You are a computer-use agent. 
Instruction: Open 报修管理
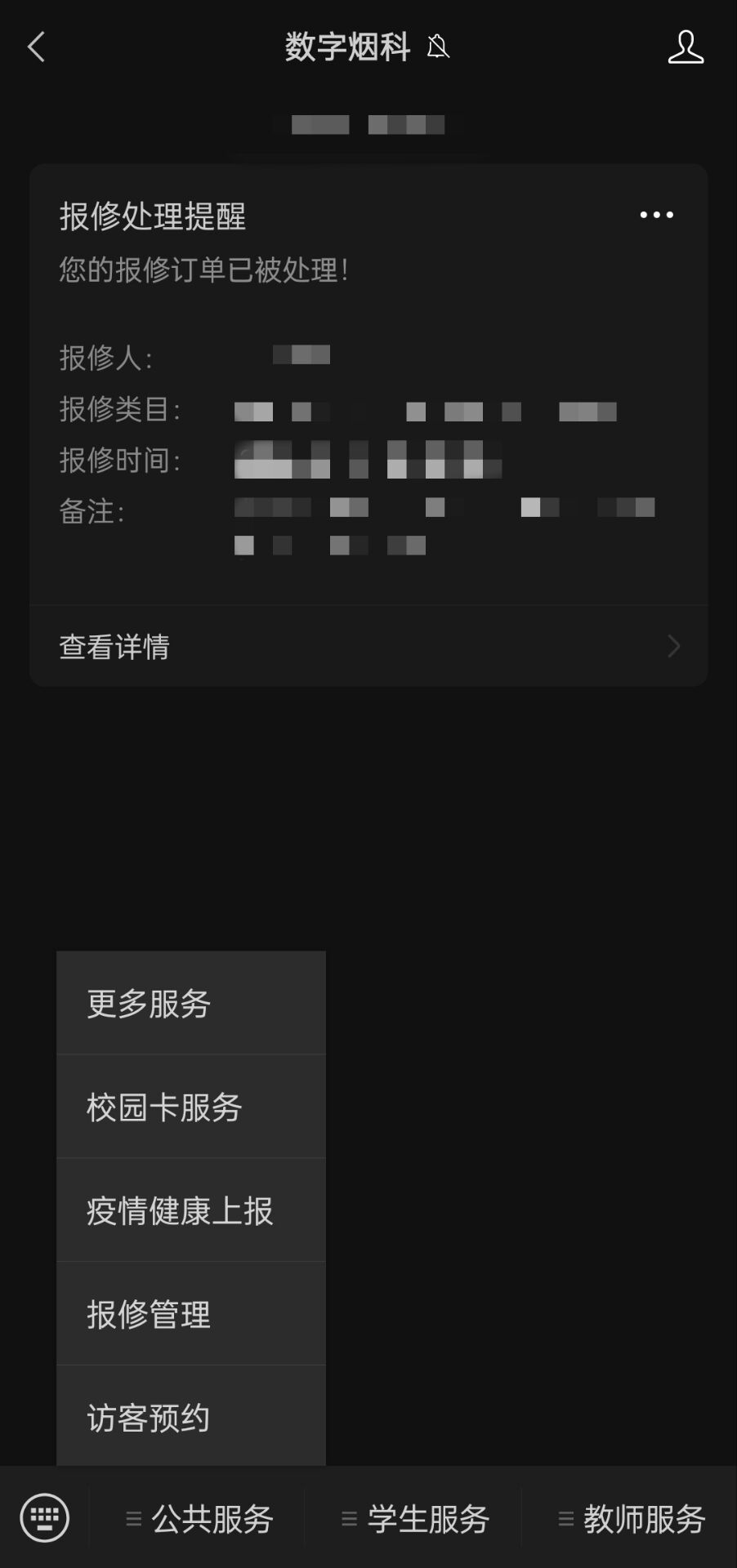point(190,1314)
